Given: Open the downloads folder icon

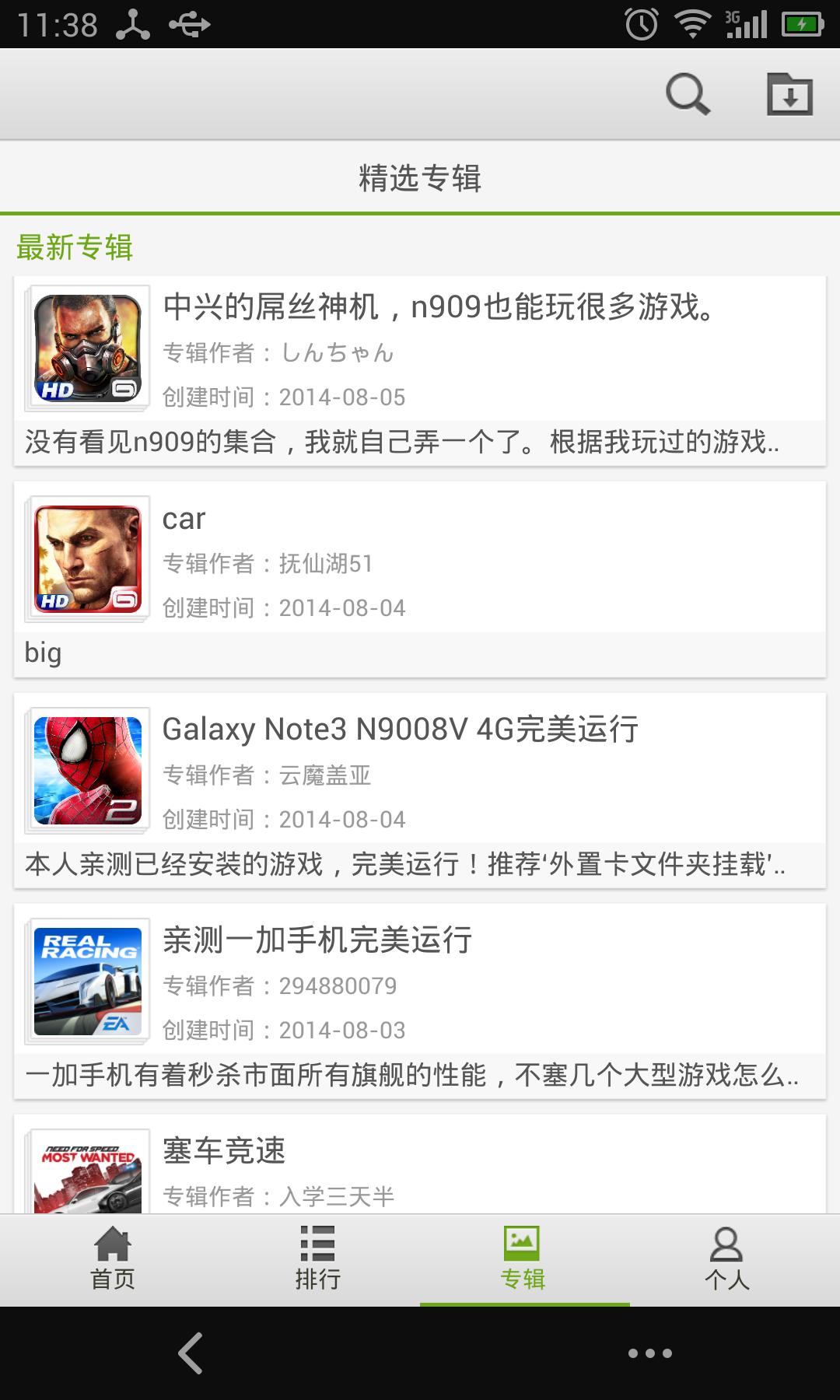Looking at the screenshot, I should tap(789, 95).
